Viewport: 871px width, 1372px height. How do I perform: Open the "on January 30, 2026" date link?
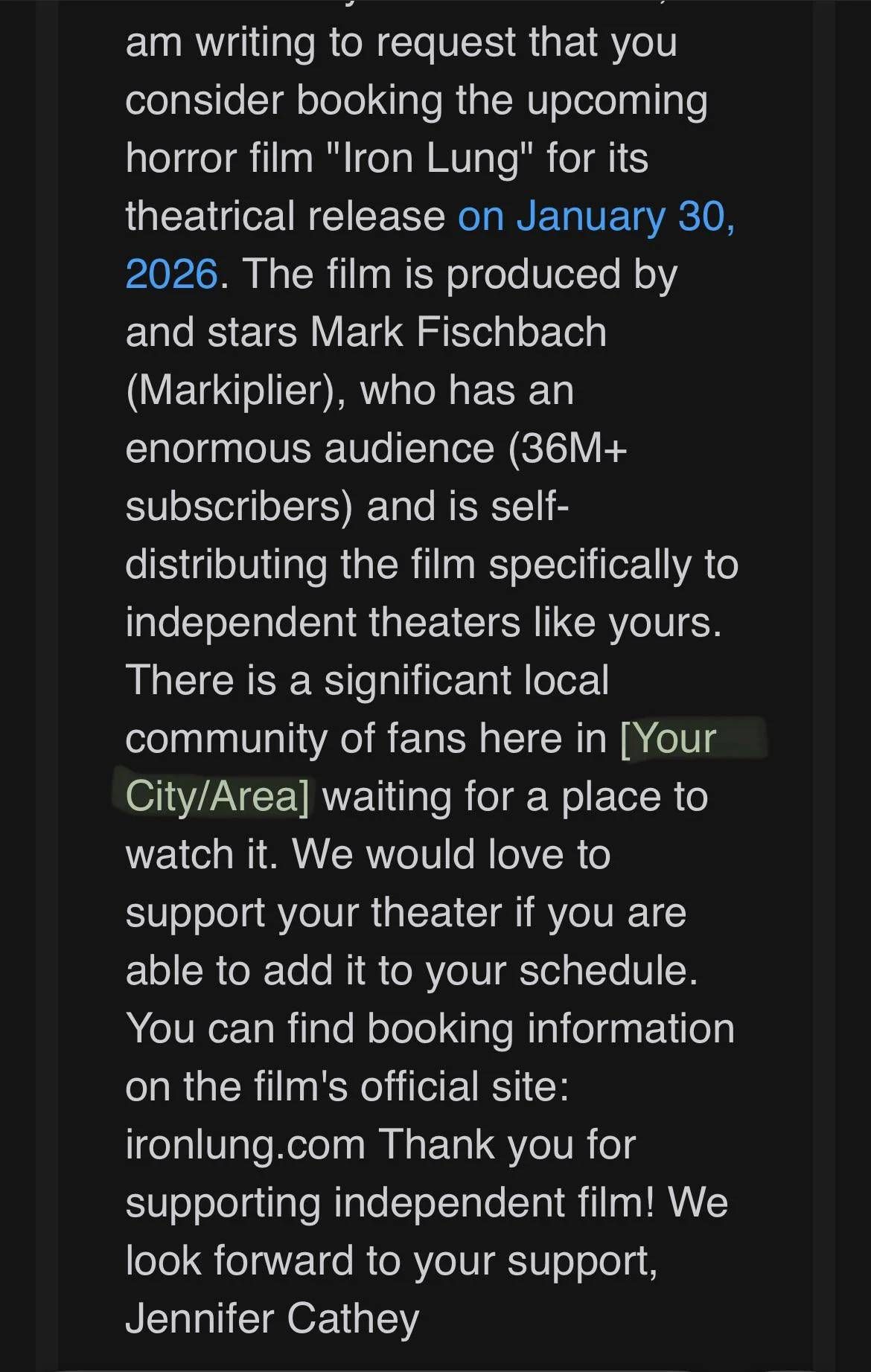tap(596, 217)
